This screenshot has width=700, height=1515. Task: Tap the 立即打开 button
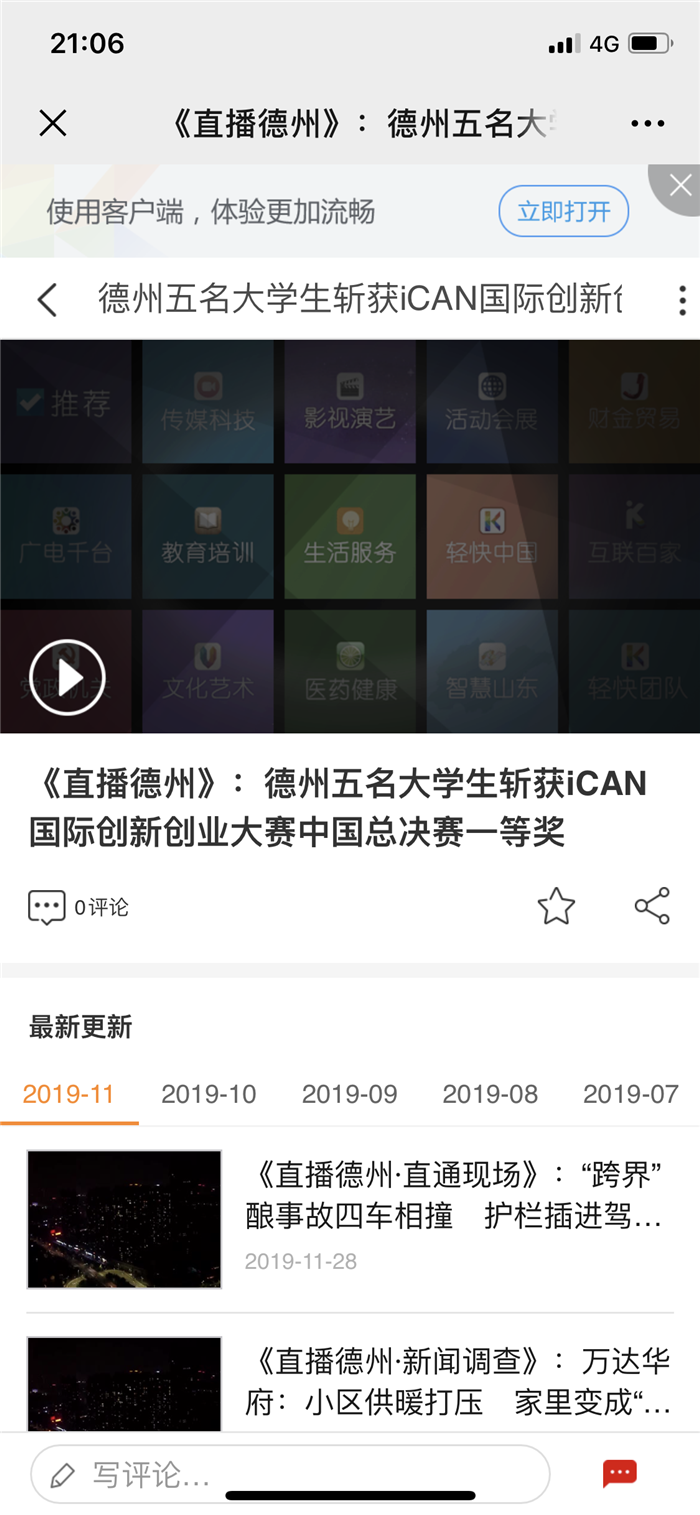563,212
